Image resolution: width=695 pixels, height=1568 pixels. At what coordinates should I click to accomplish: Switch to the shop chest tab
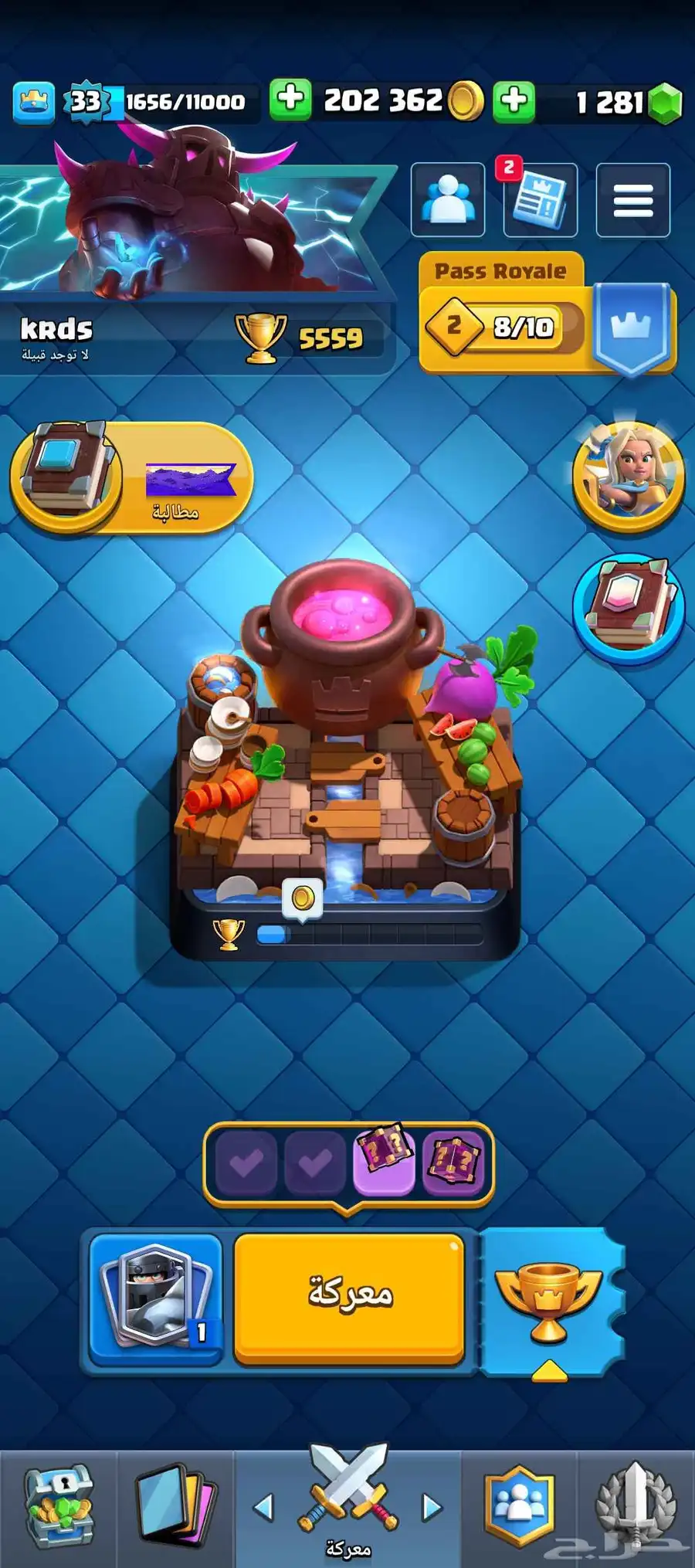59,1508
